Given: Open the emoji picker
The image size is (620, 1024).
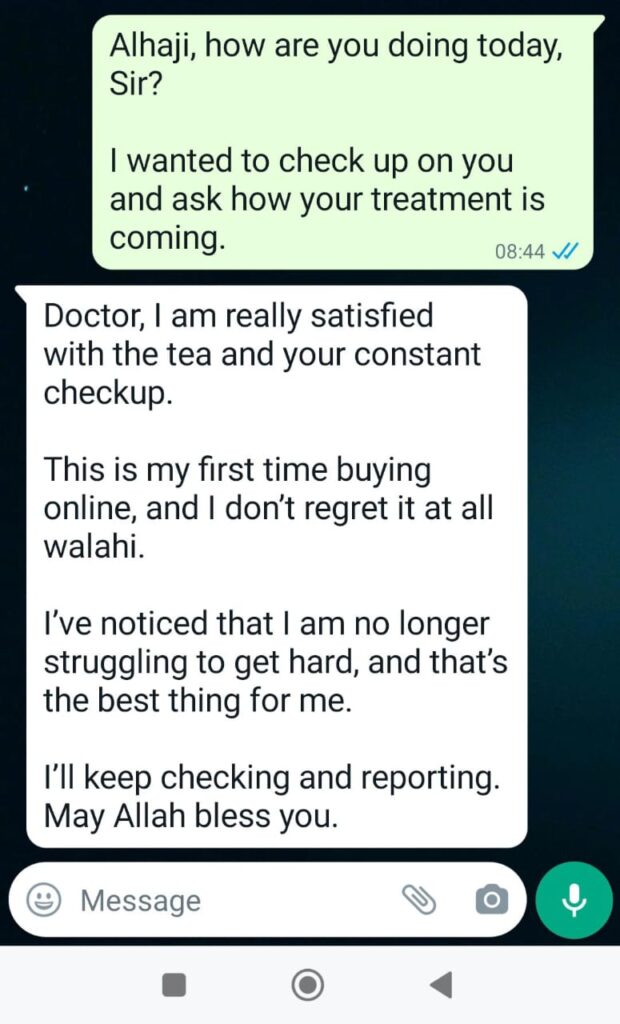Looking at the screenshot, I should (x=44, y=900).
